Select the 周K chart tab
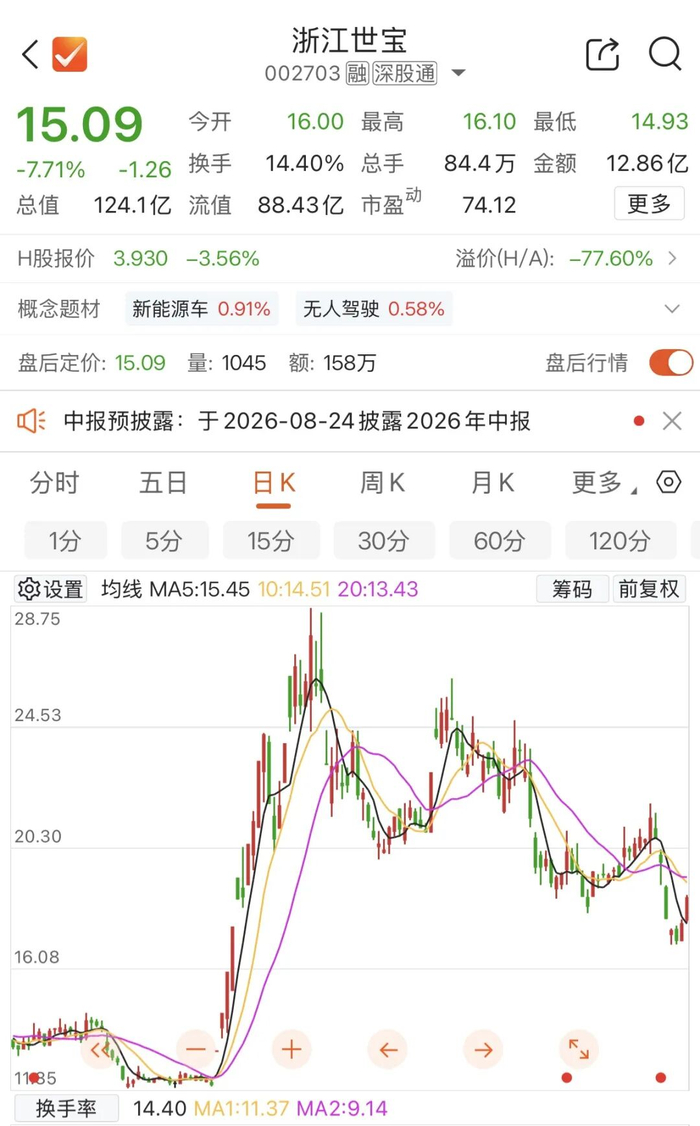 click(x=382, y=483)
